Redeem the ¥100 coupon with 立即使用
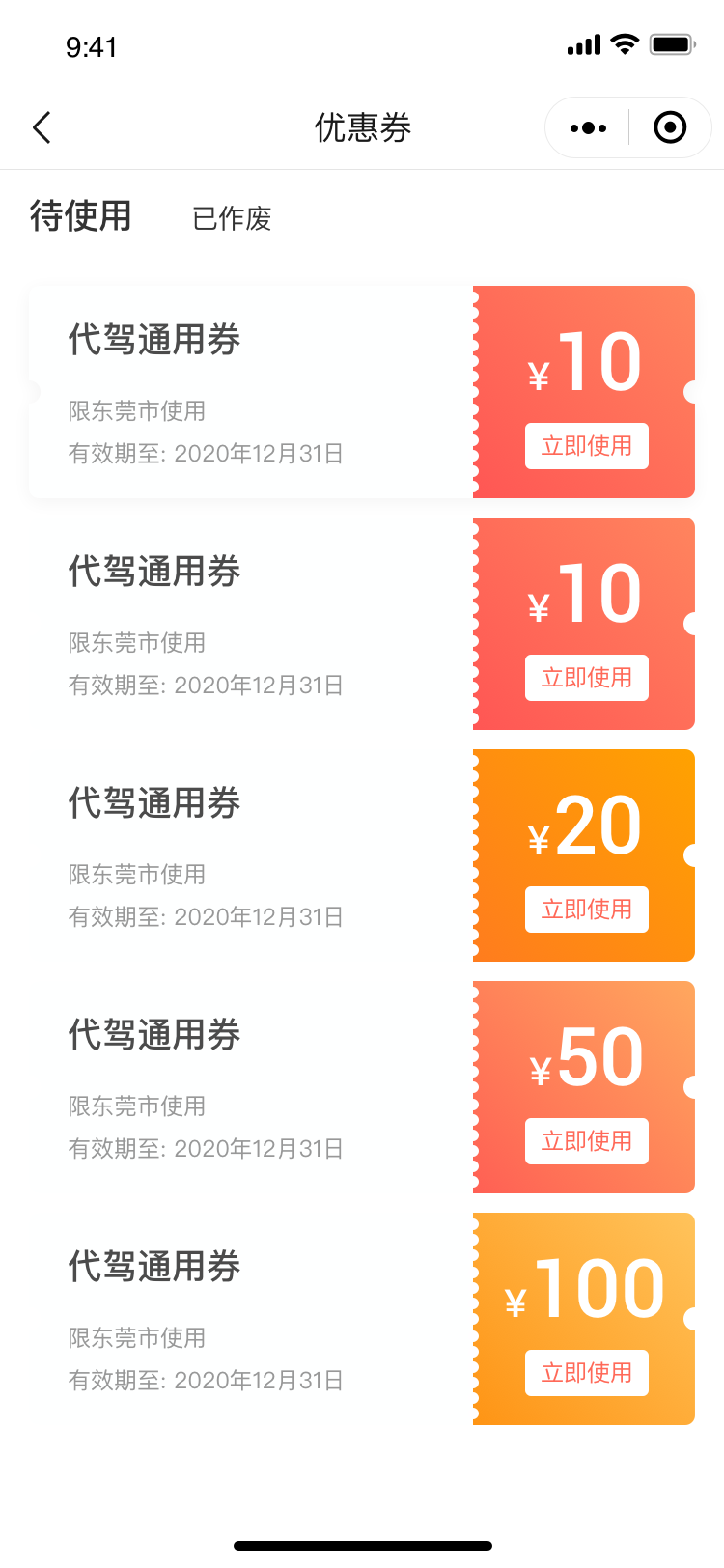 [x=586, y=1373]
